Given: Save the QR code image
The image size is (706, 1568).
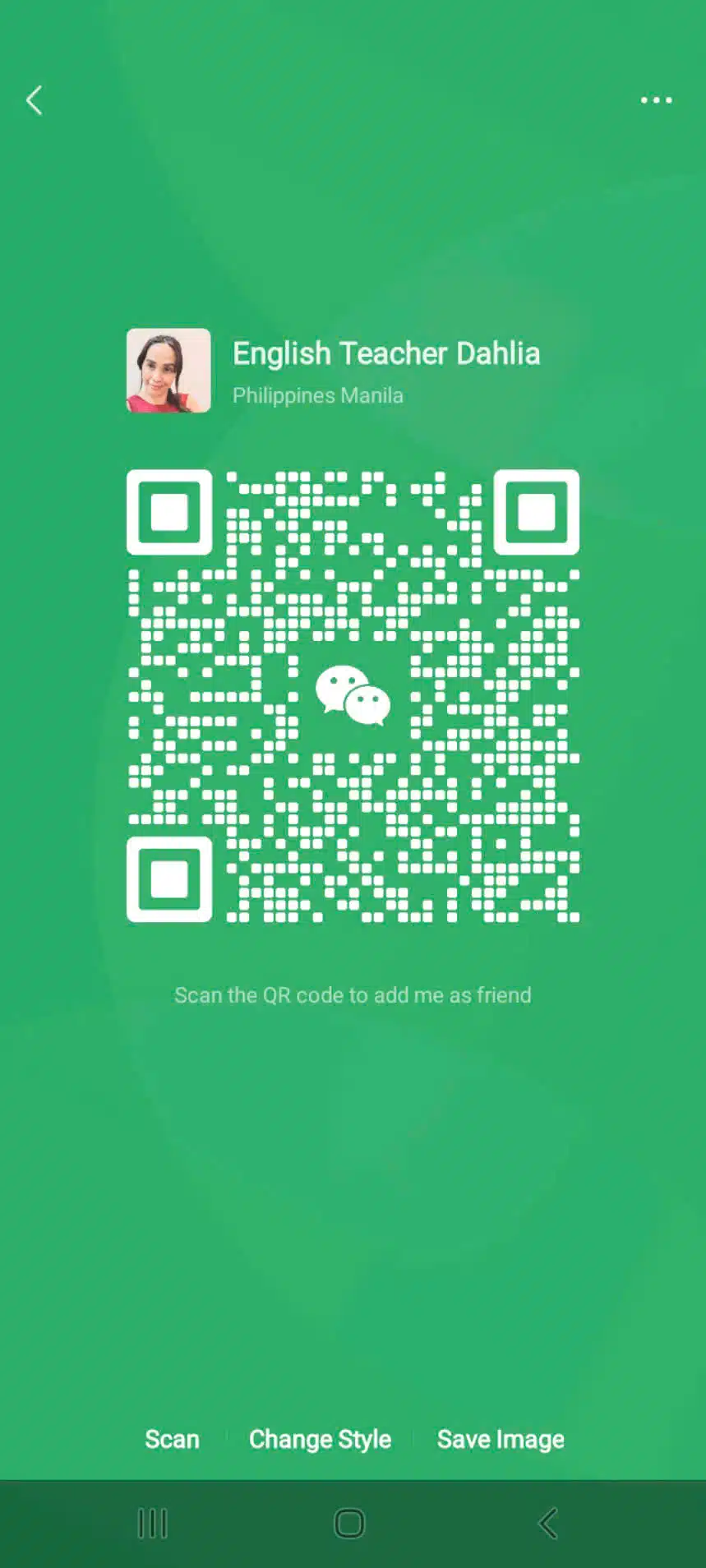Looking at the screenshot, I should [x=501, y=1439].
